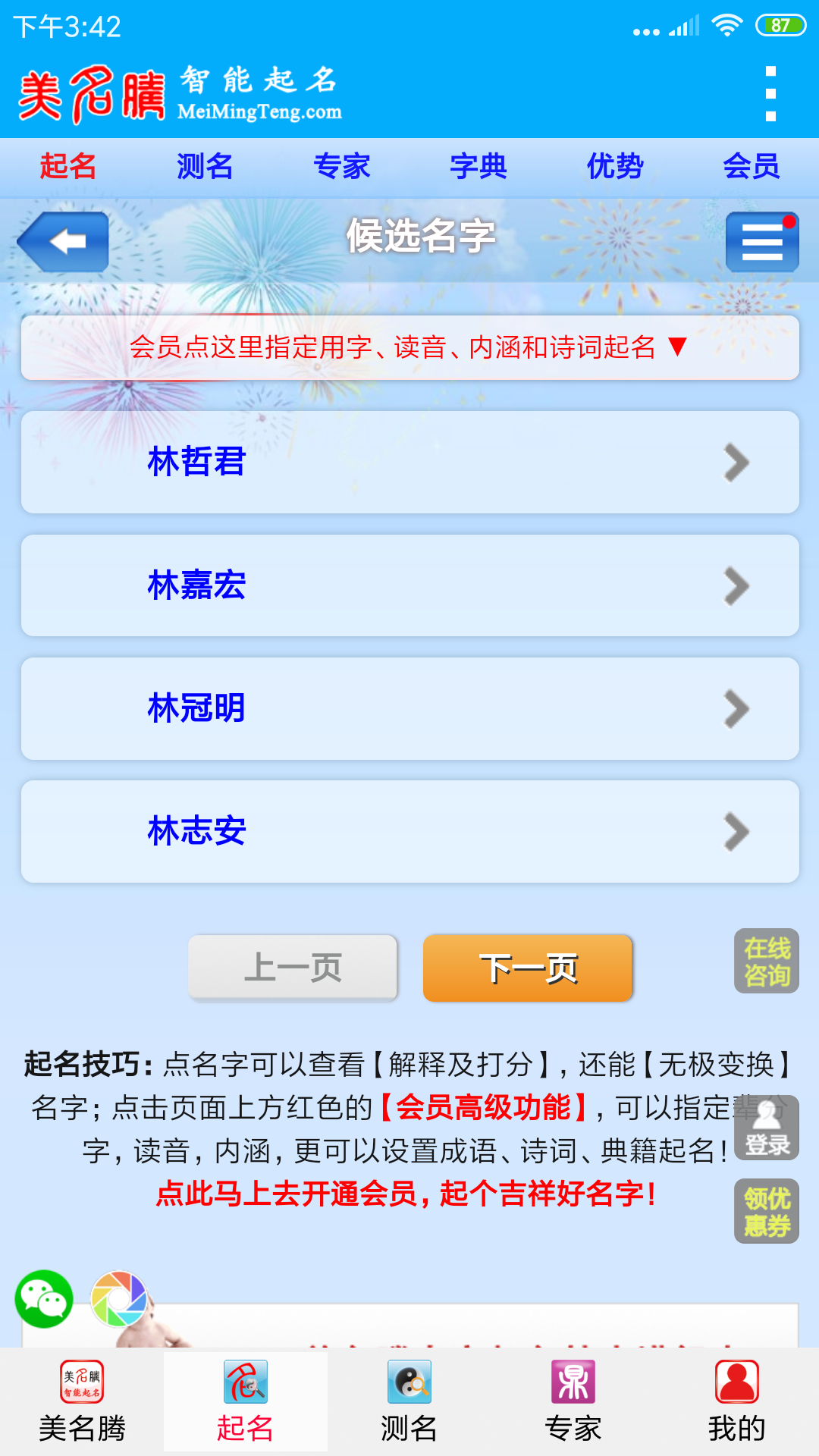Select the name 林冠明
This screenshot has width=819, height=1456.
[409, 708]
